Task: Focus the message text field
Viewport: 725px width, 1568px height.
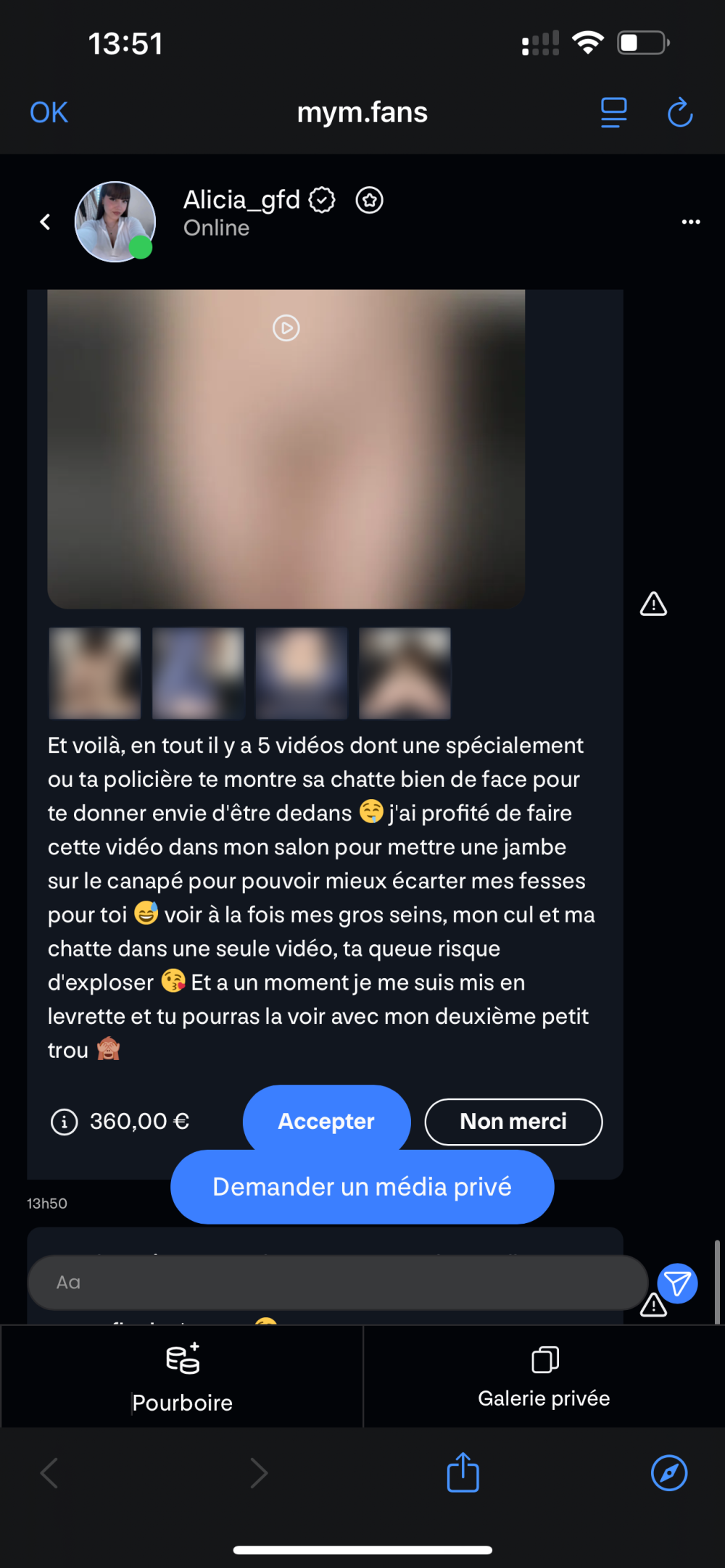Action: pyautogui.click(x=337, y=1283)
